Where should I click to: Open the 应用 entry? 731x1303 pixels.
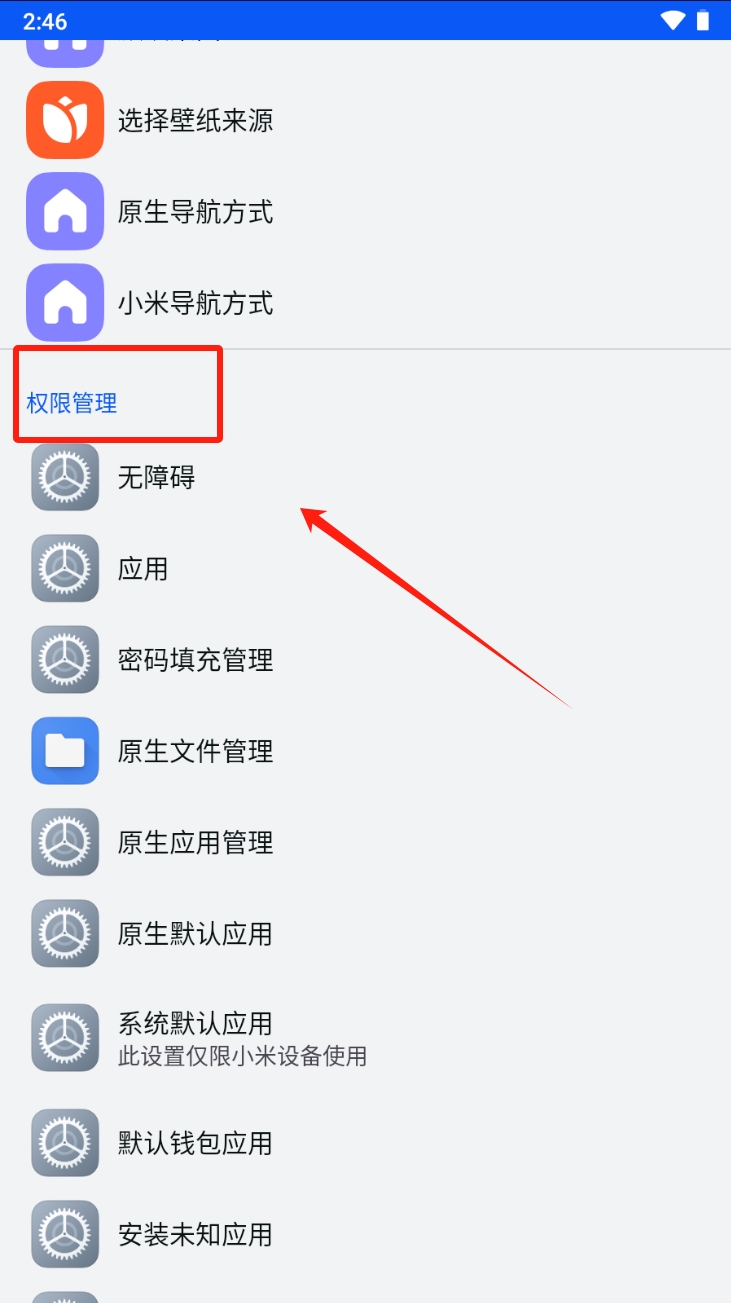tap(143, 569)
